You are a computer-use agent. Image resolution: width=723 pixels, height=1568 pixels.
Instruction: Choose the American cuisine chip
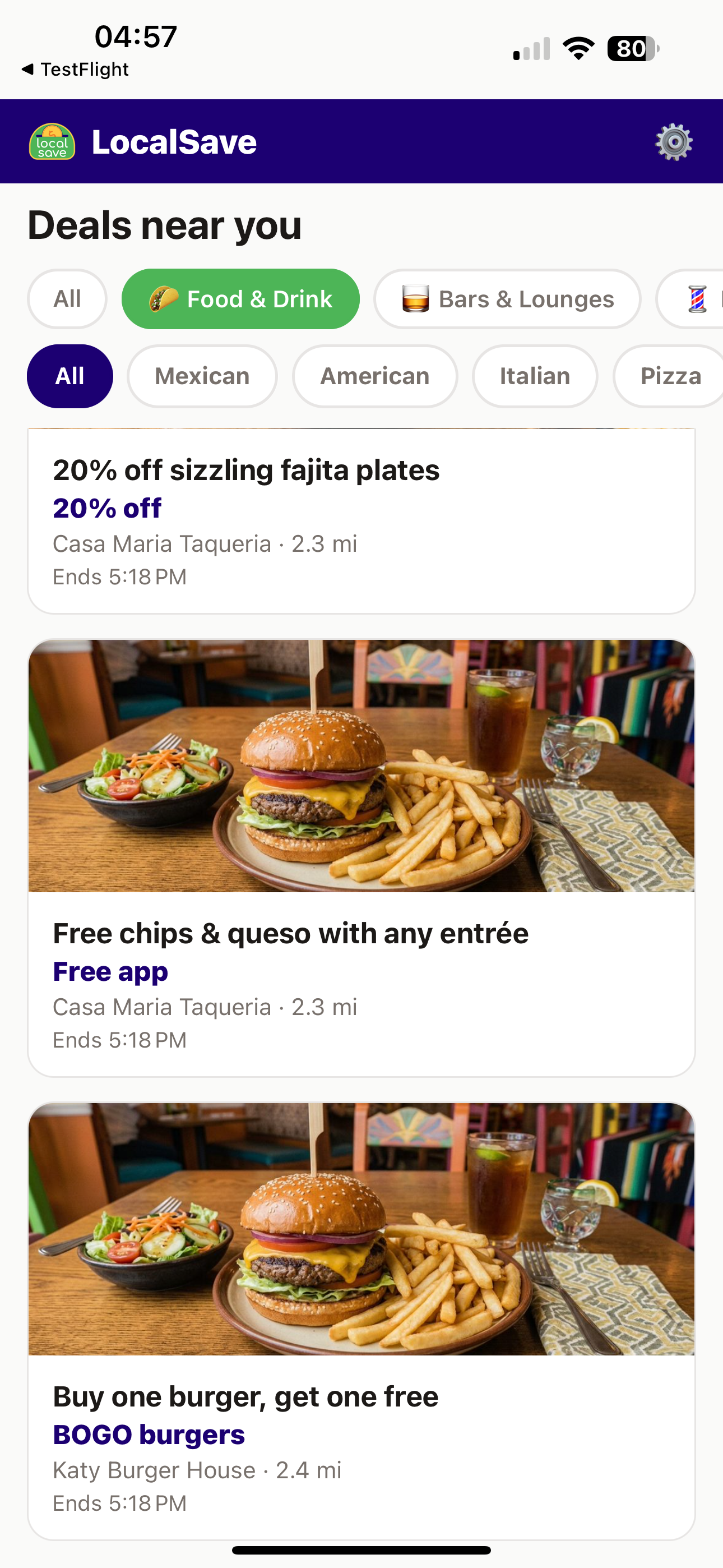375,376
